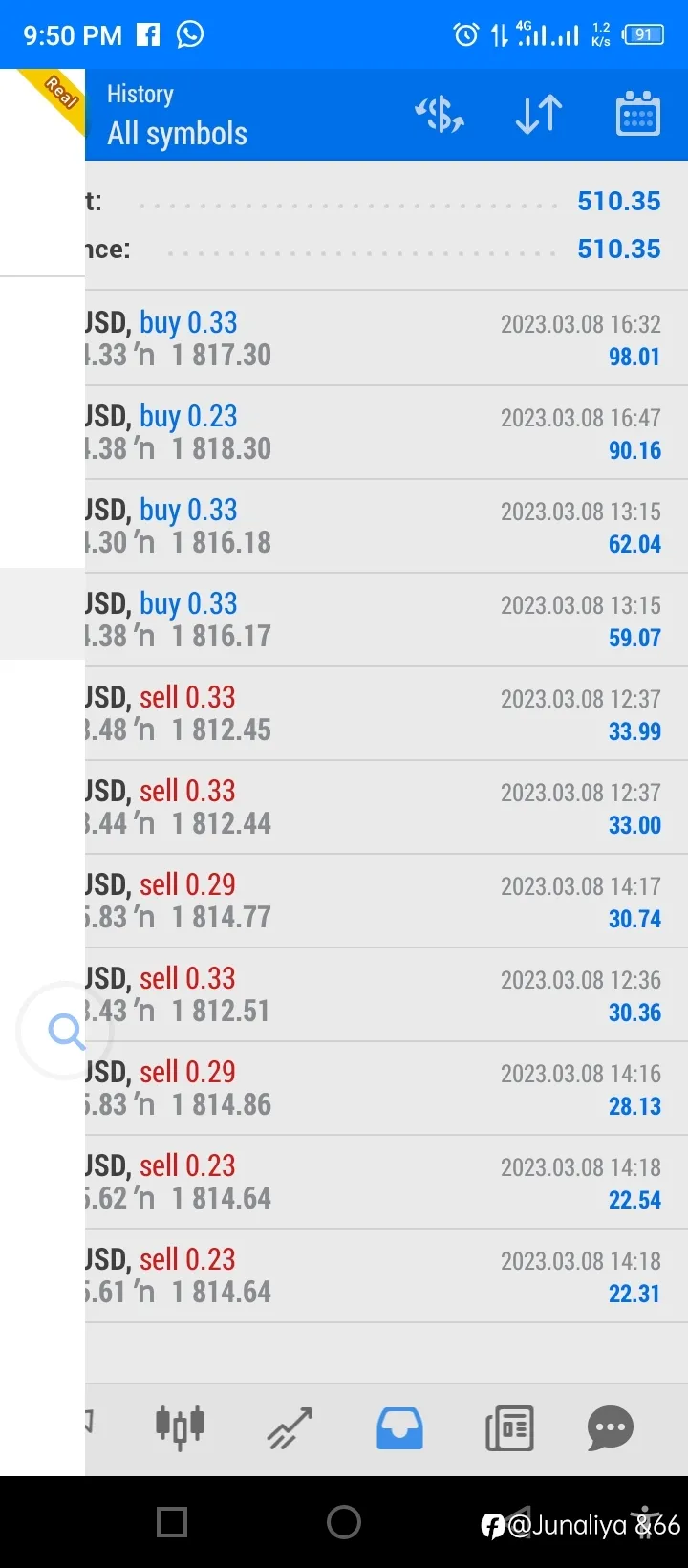Open the buy 0.33 trade with profit 98.01
This screenshot has width=688, height=1568.
coord(386,338)
